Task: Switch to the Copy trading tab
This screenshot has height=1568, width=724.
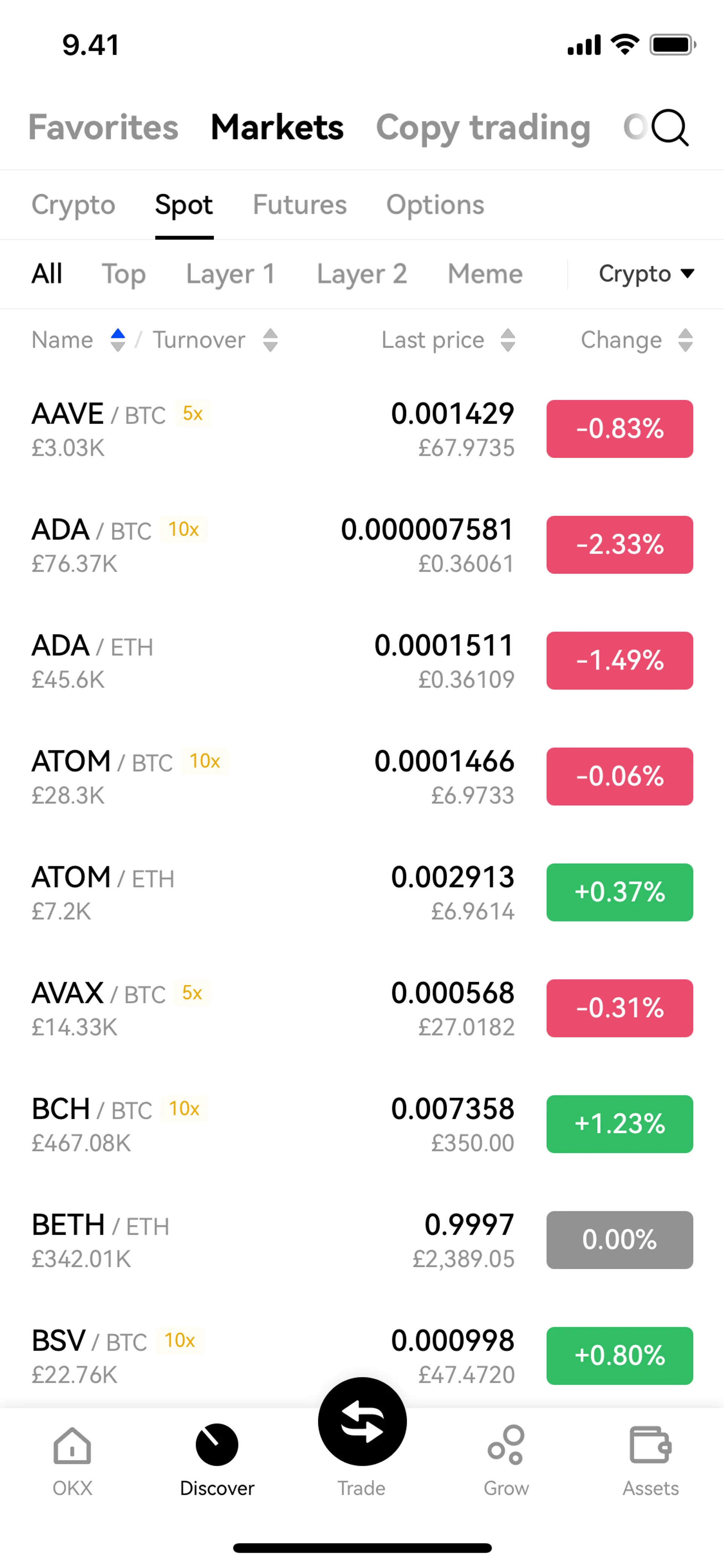Action: tap(483, 128)
